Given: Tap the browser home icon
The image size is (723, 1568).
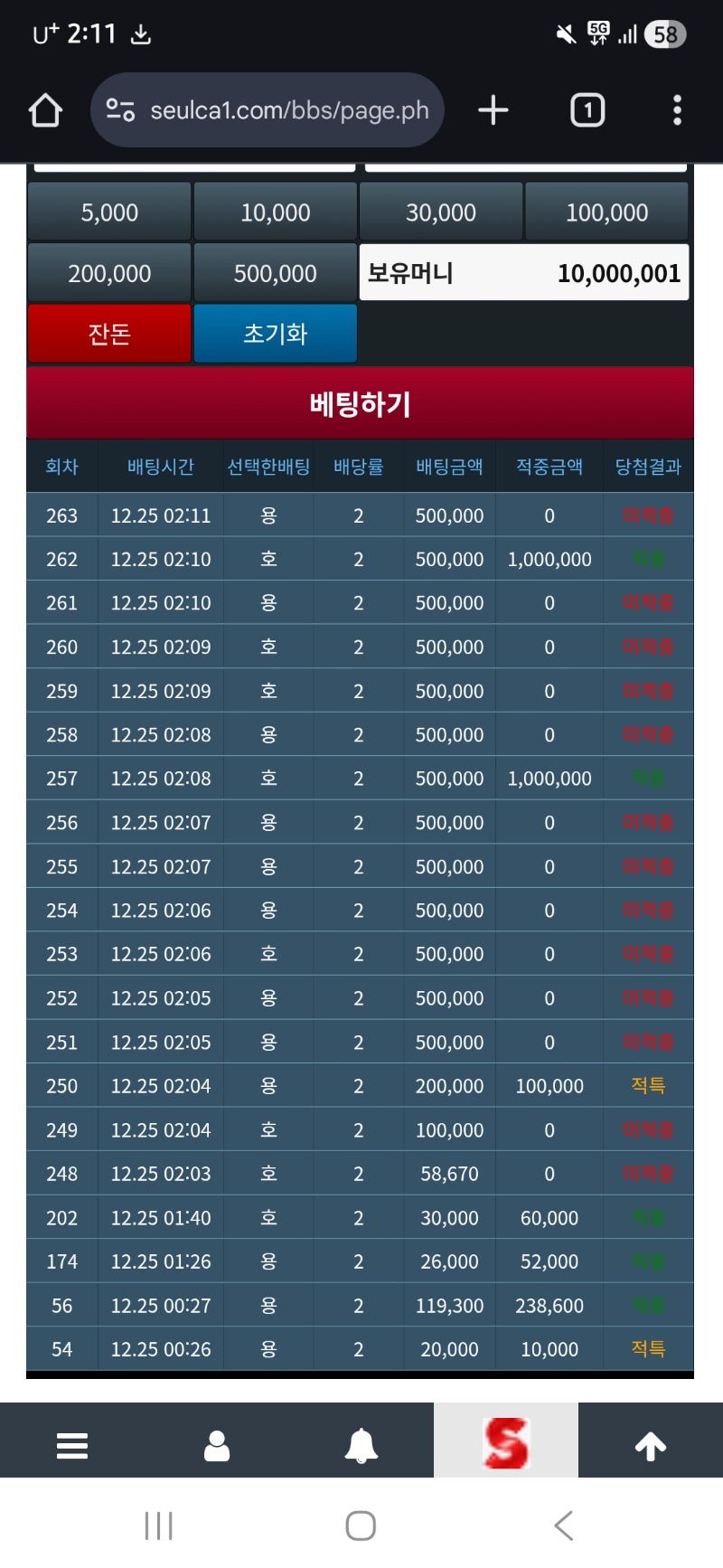Looking at the screenshot, I should click(x=45, y=110).
